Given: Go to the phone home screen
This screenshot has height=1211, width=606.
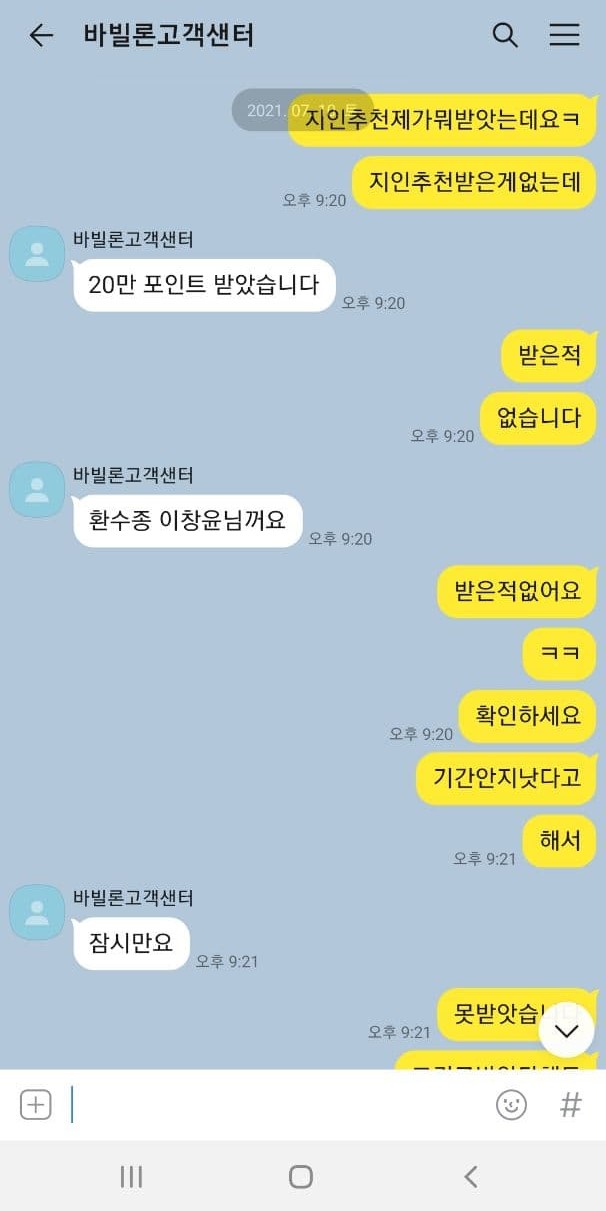Looking at the screenshot, I should point(301,1177).
